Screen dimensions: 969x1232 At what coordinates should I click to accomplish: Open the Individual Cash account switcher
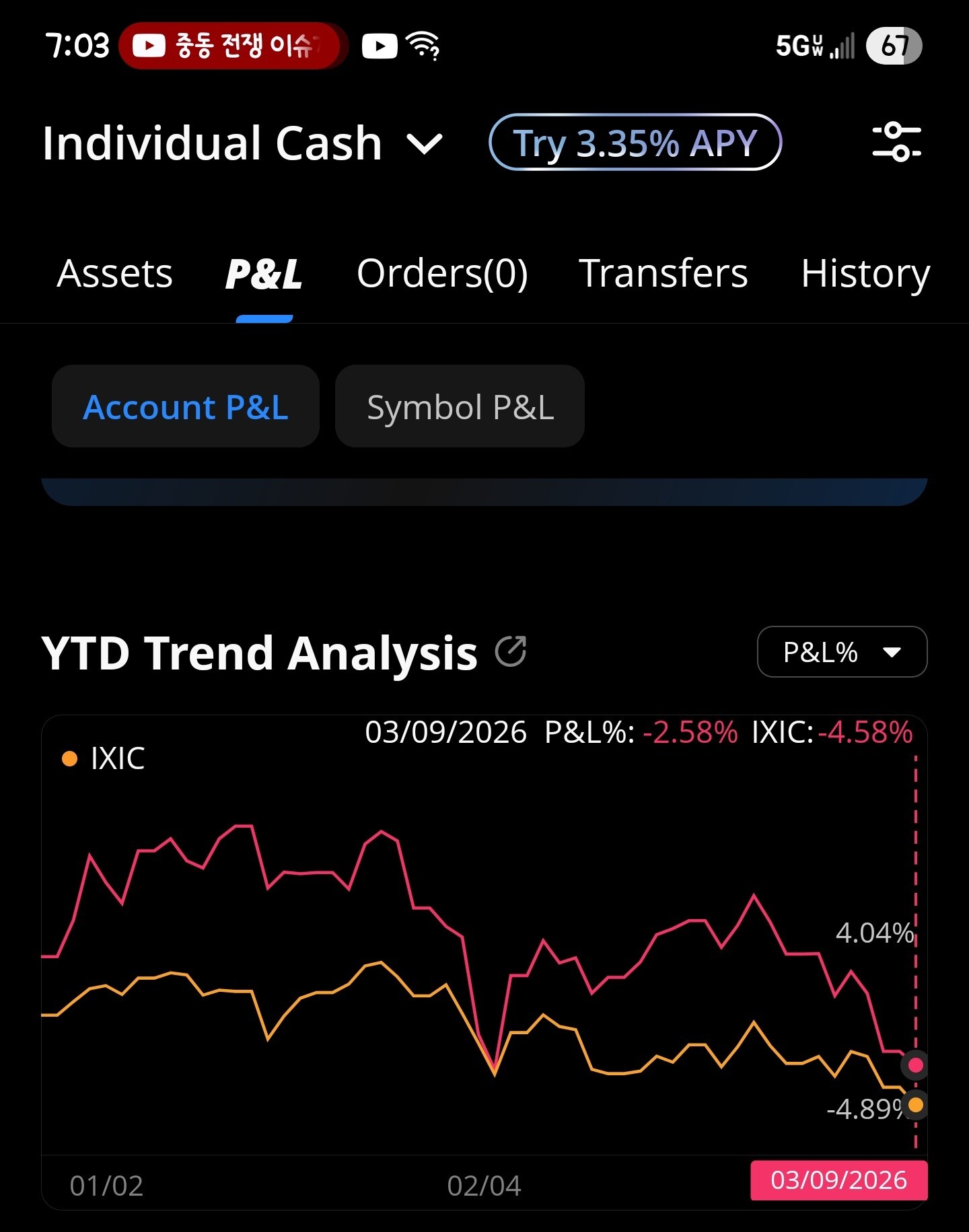point(242,143)
